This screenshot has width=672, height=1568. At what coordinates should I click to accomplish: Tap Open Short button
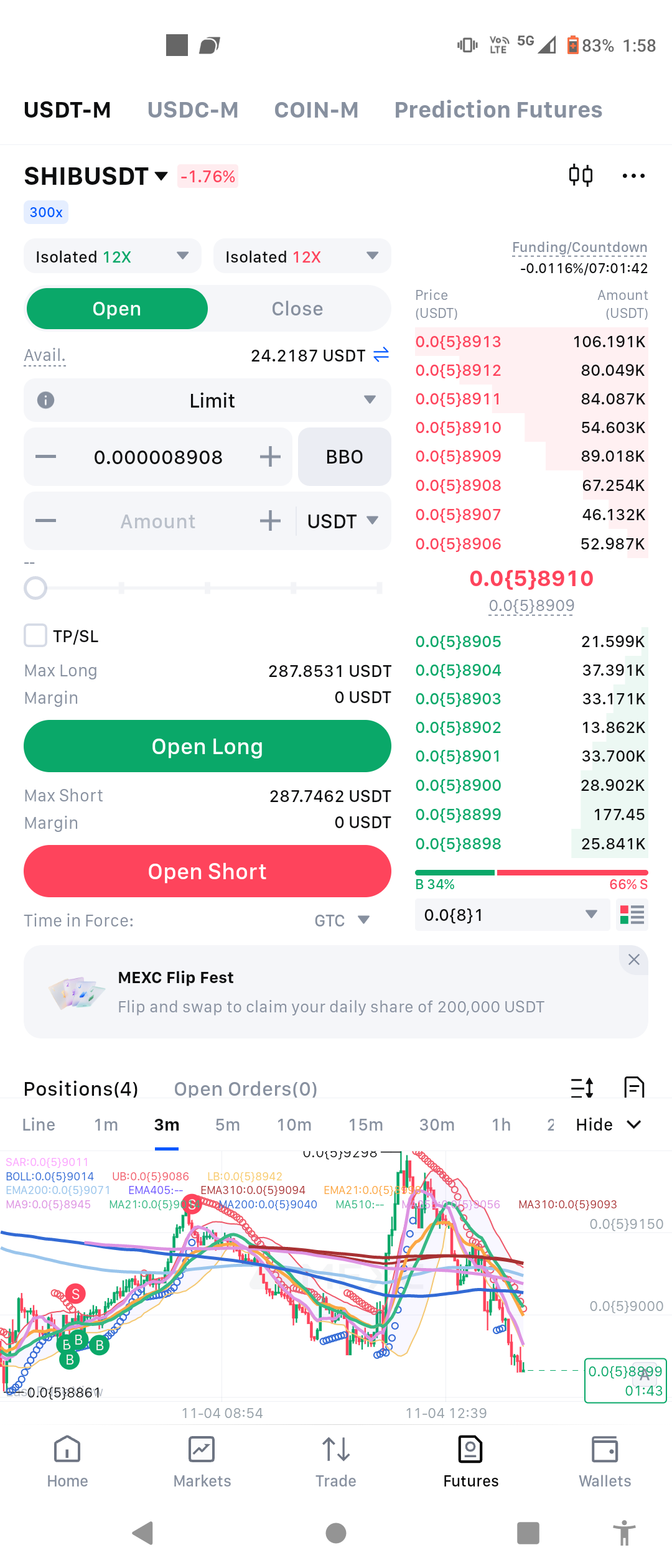tap(207, 871)
